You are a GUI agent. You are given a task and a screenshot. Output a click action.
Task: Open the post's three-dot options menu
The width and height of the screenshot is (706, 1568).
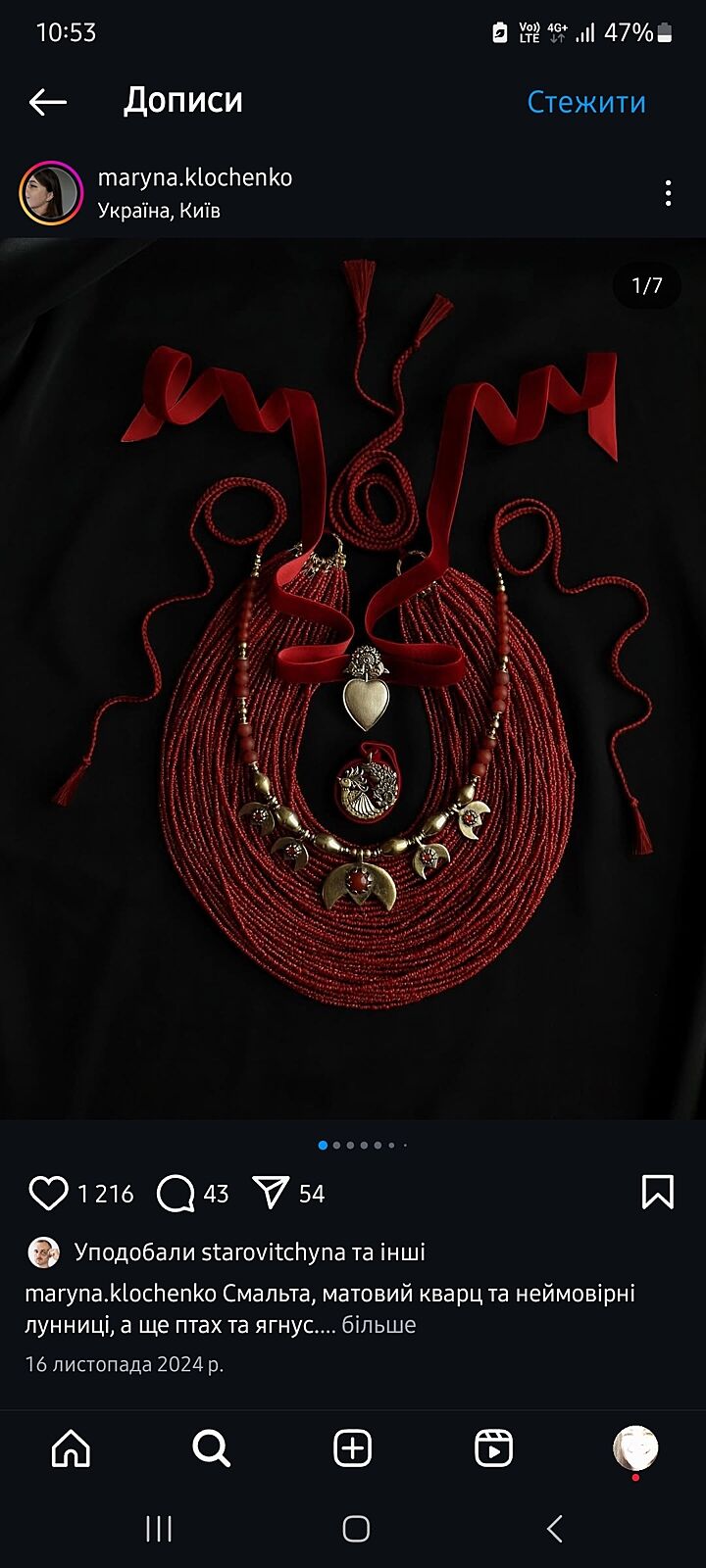pyautogui.click(x=668, y=193)
